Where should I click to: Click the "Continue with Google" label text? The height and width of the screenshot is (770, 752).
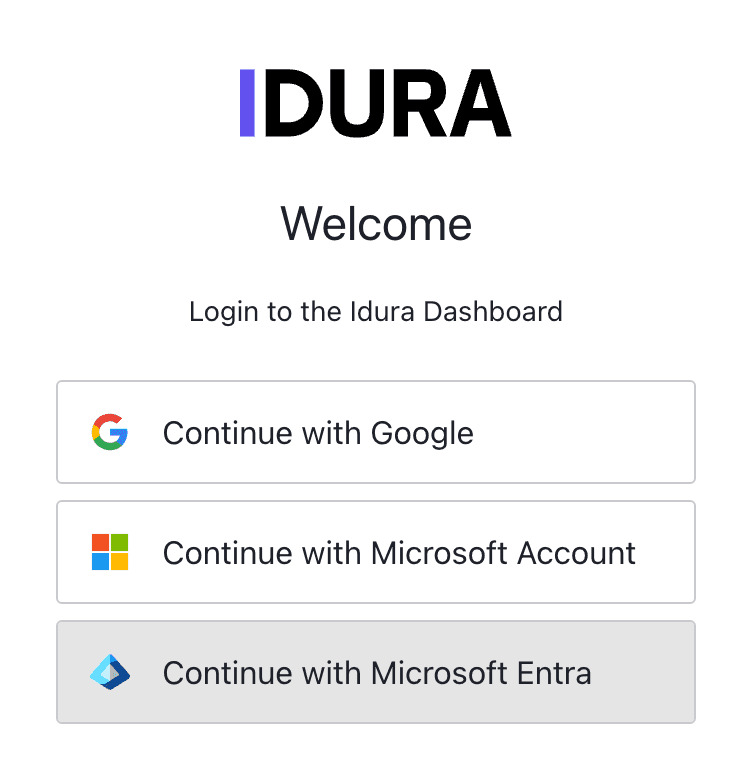318,433
